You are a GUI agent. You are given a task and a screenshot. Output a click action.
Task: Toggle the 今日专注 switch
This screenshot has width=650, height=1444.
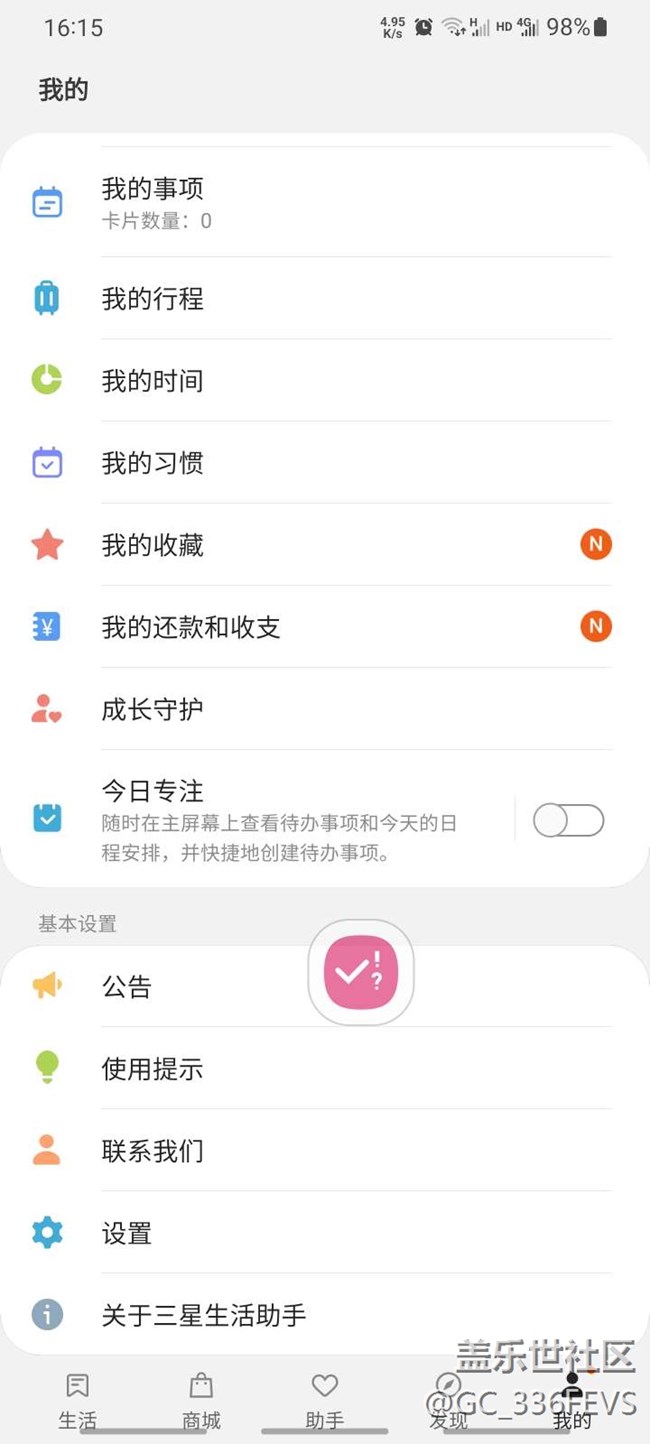568,820
